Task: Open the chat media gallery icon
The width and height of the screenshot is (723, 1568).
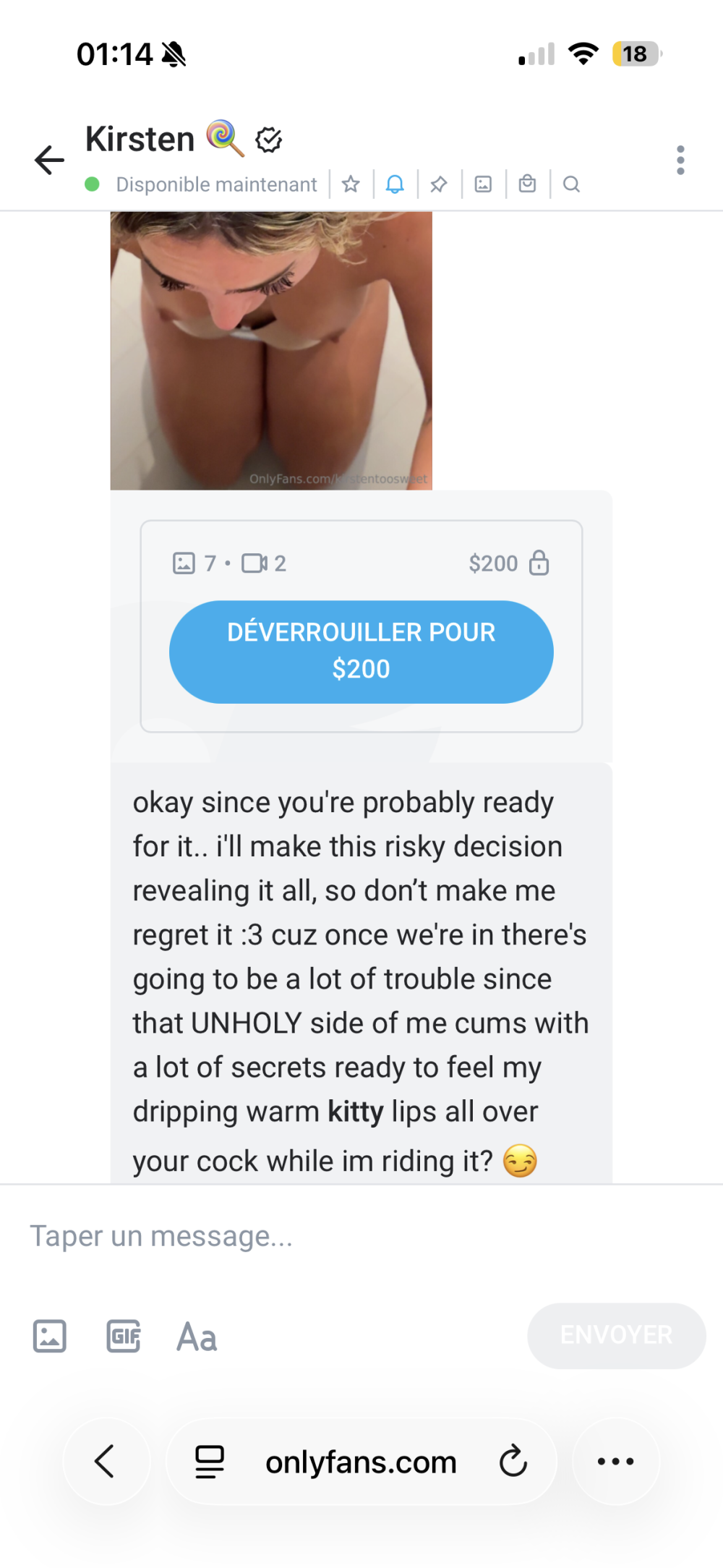Action: (483, 184)
